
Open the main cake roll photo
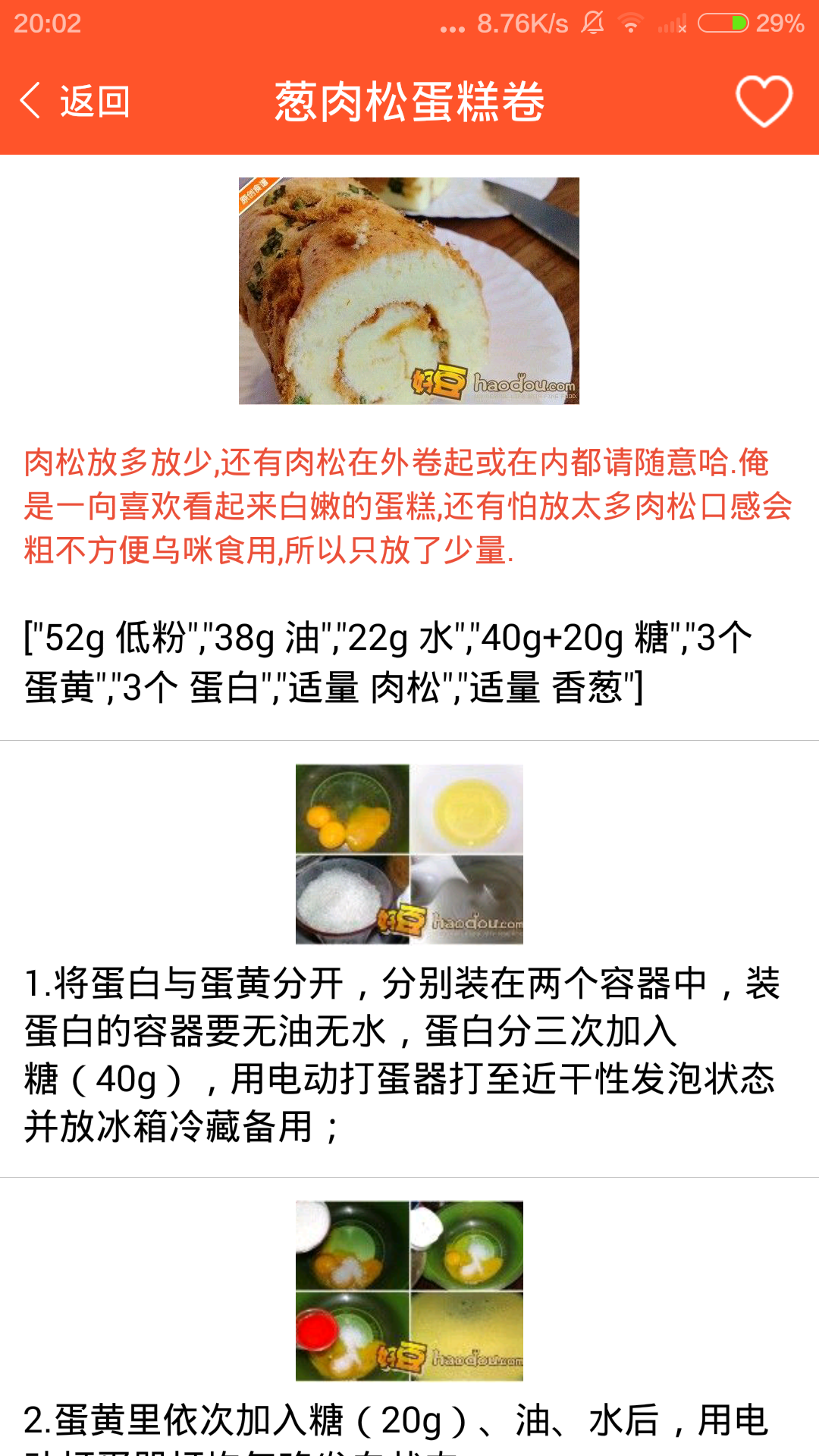tap(409, 292)
